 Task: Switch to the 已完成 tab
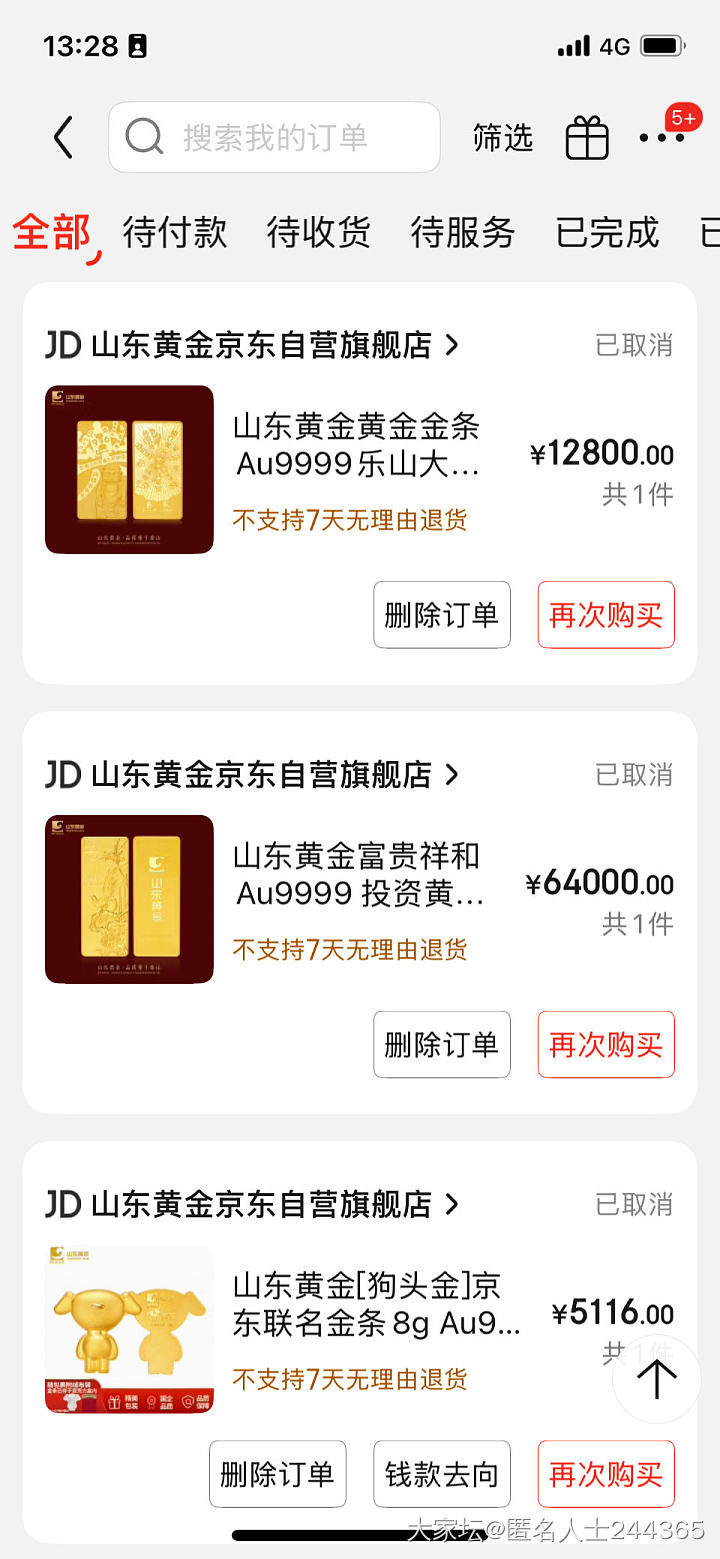coord(607,232)
